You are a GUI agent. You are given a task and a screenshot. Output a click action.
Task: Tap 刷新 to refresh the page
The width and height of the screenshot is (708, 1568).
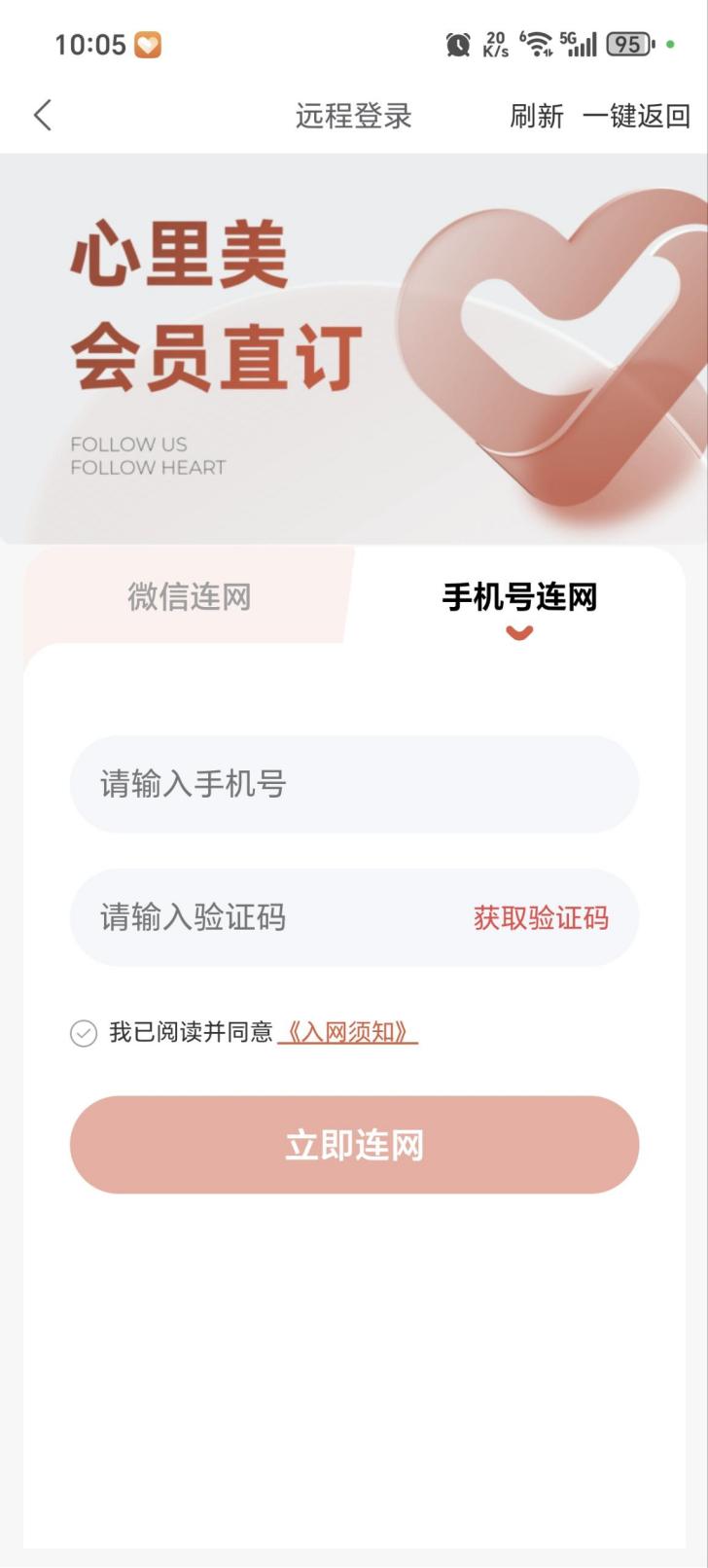click(536, 117)
